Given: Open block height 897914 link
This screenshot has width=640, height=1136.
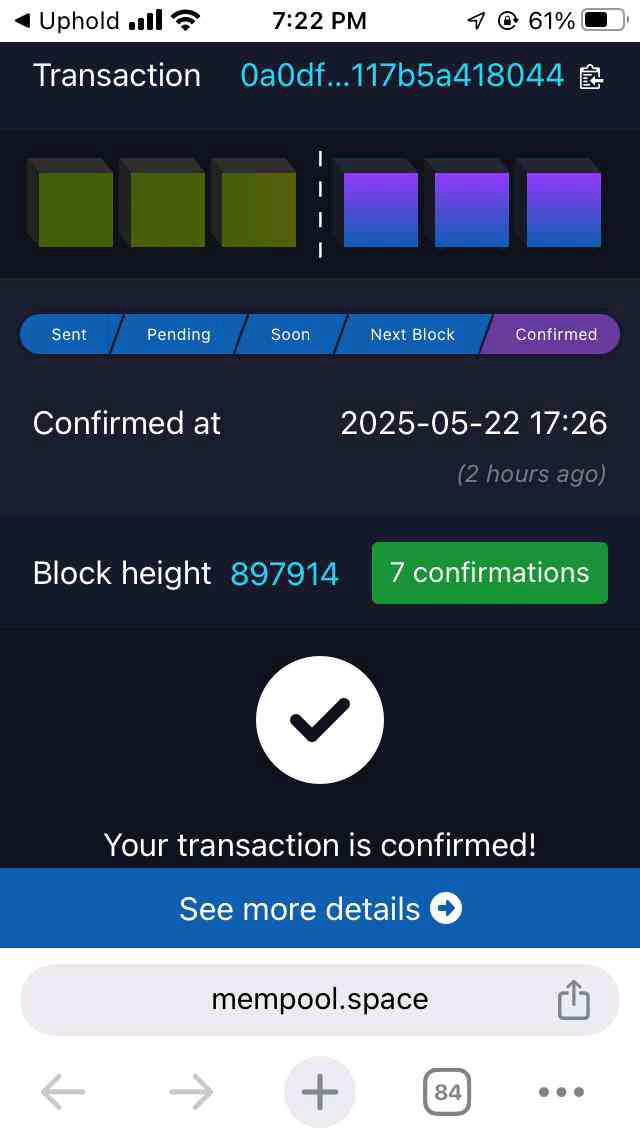Looking at the screenshot, I should click(x=284, y=574).
